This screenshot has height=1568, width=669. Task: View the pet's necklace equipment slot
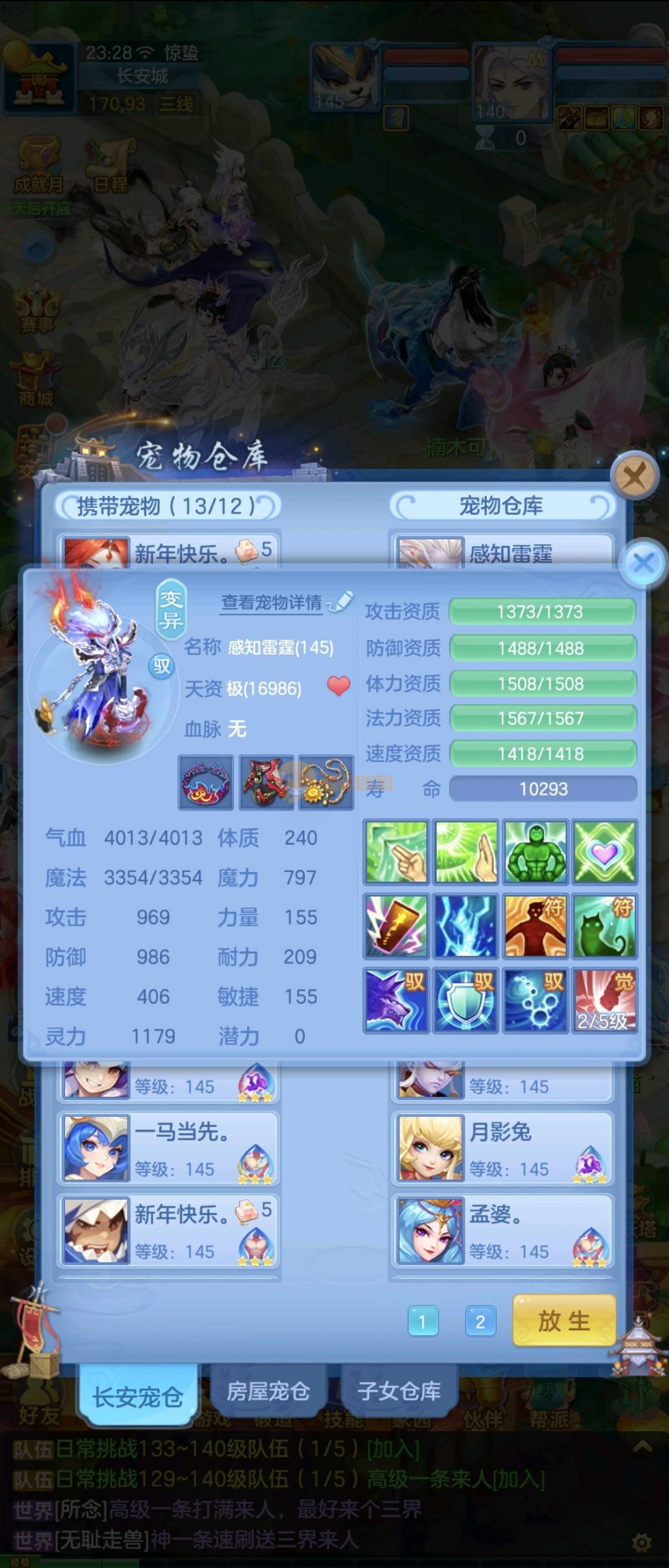(326, 782)
